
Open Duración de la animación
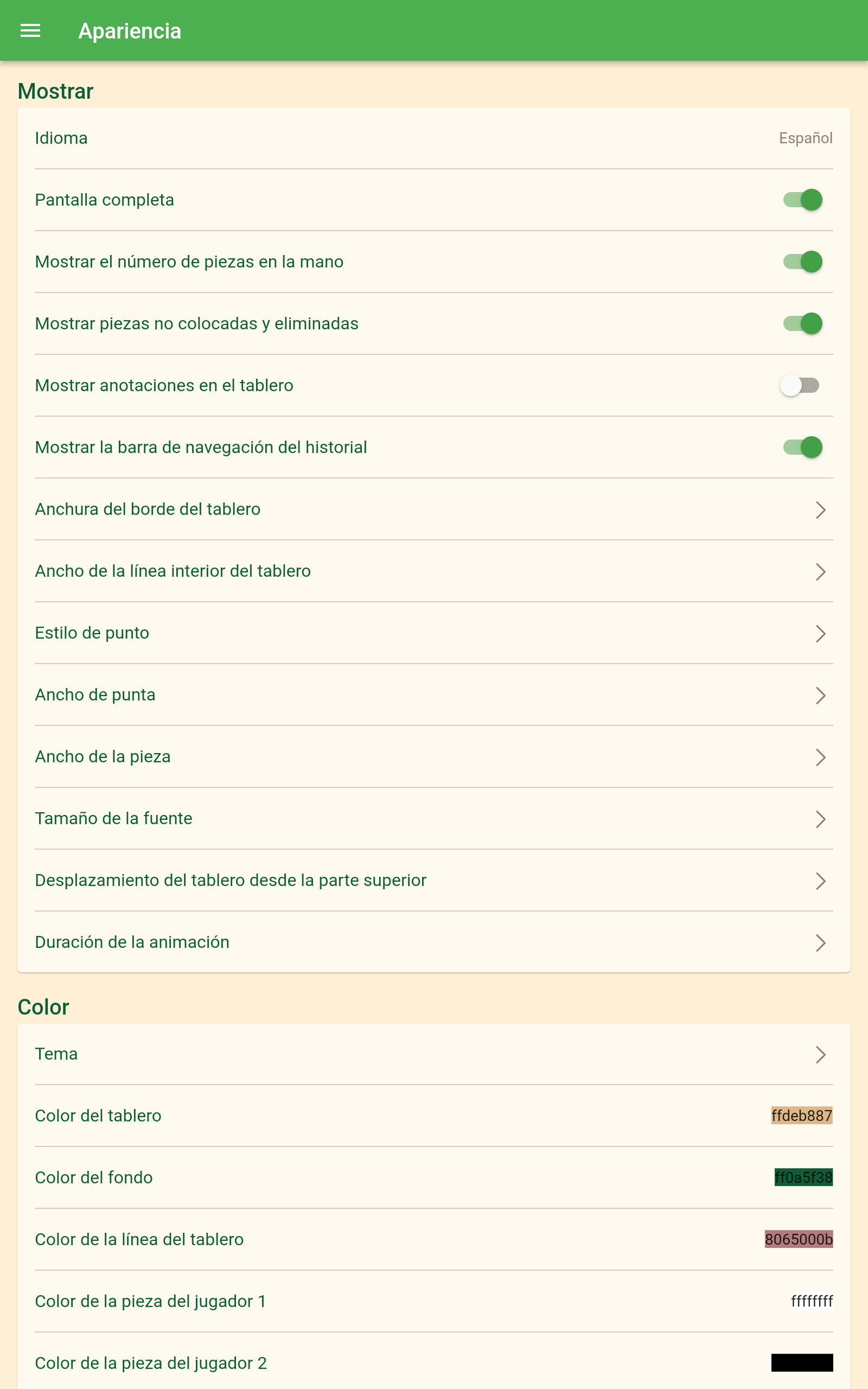(x=433, y=942)
